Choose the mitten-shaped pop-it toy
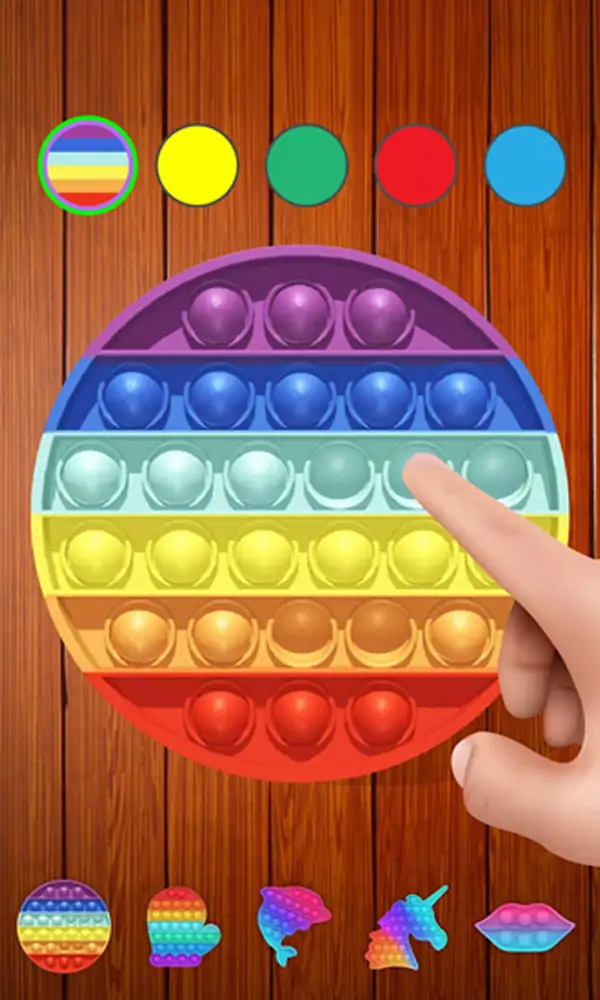The height and width of the screenshot is (1000, 600). pyautogui.click(x=182, y=927)
